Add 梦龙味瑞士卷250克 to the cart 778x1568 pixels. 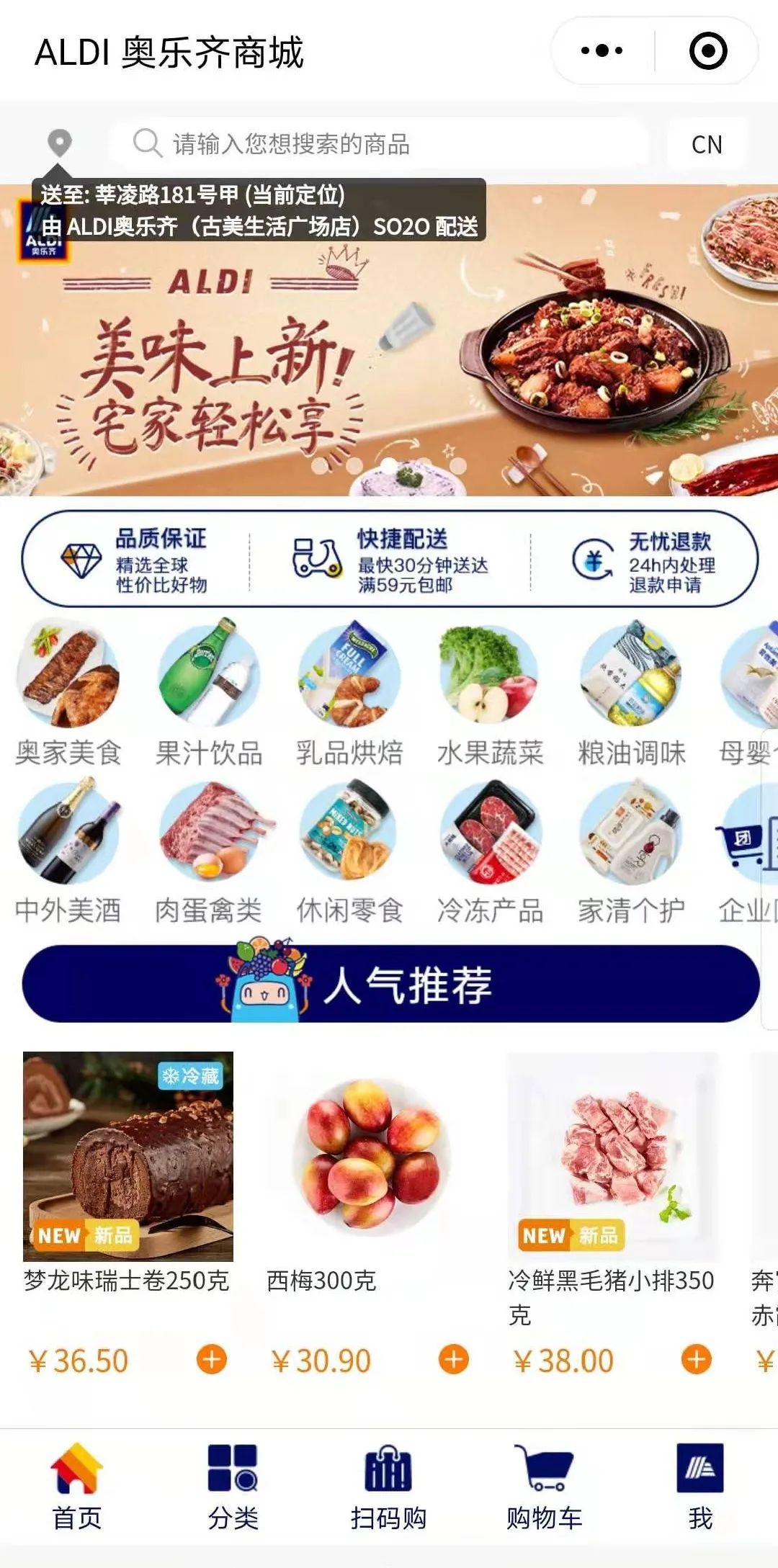(212, 1360)
